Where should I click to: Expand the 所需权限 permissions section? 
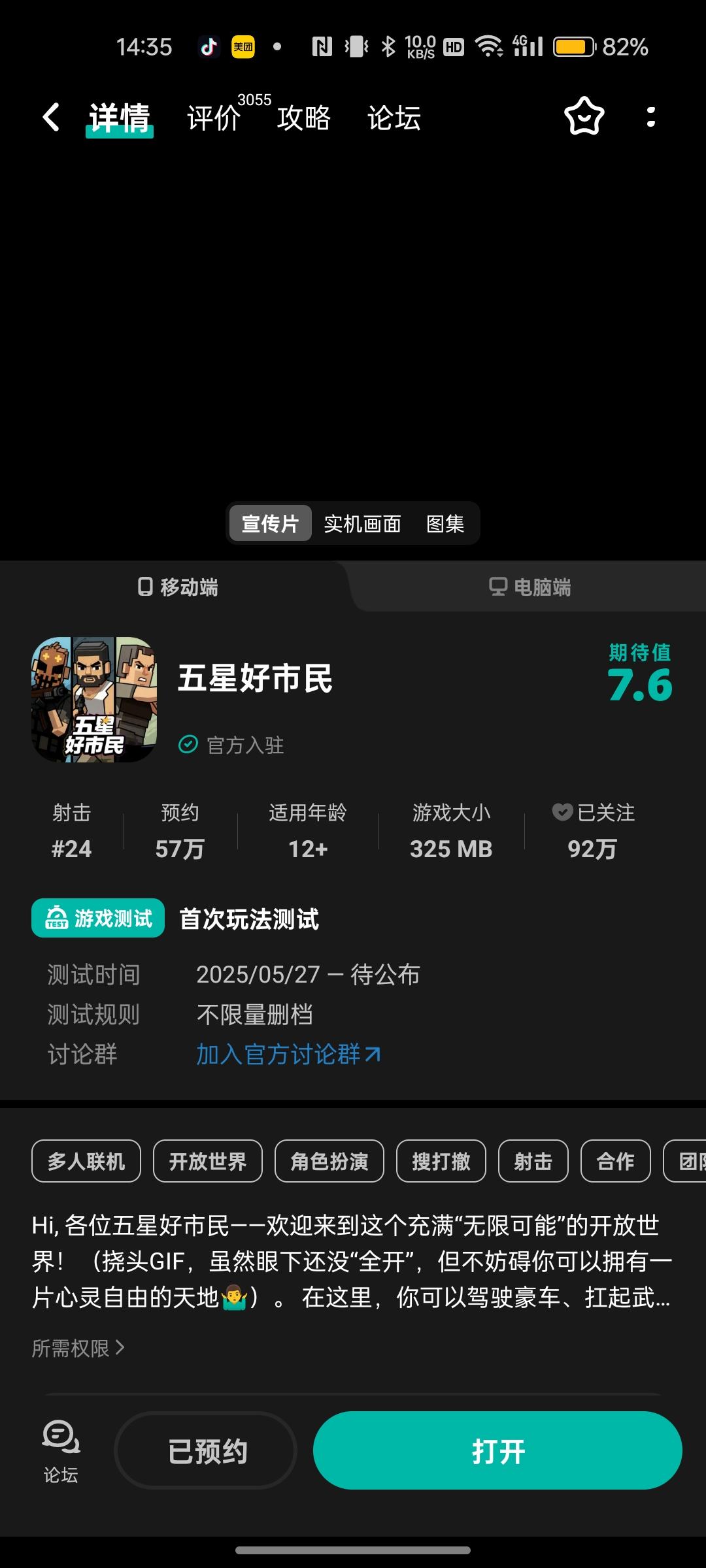tap(78, 1347)
